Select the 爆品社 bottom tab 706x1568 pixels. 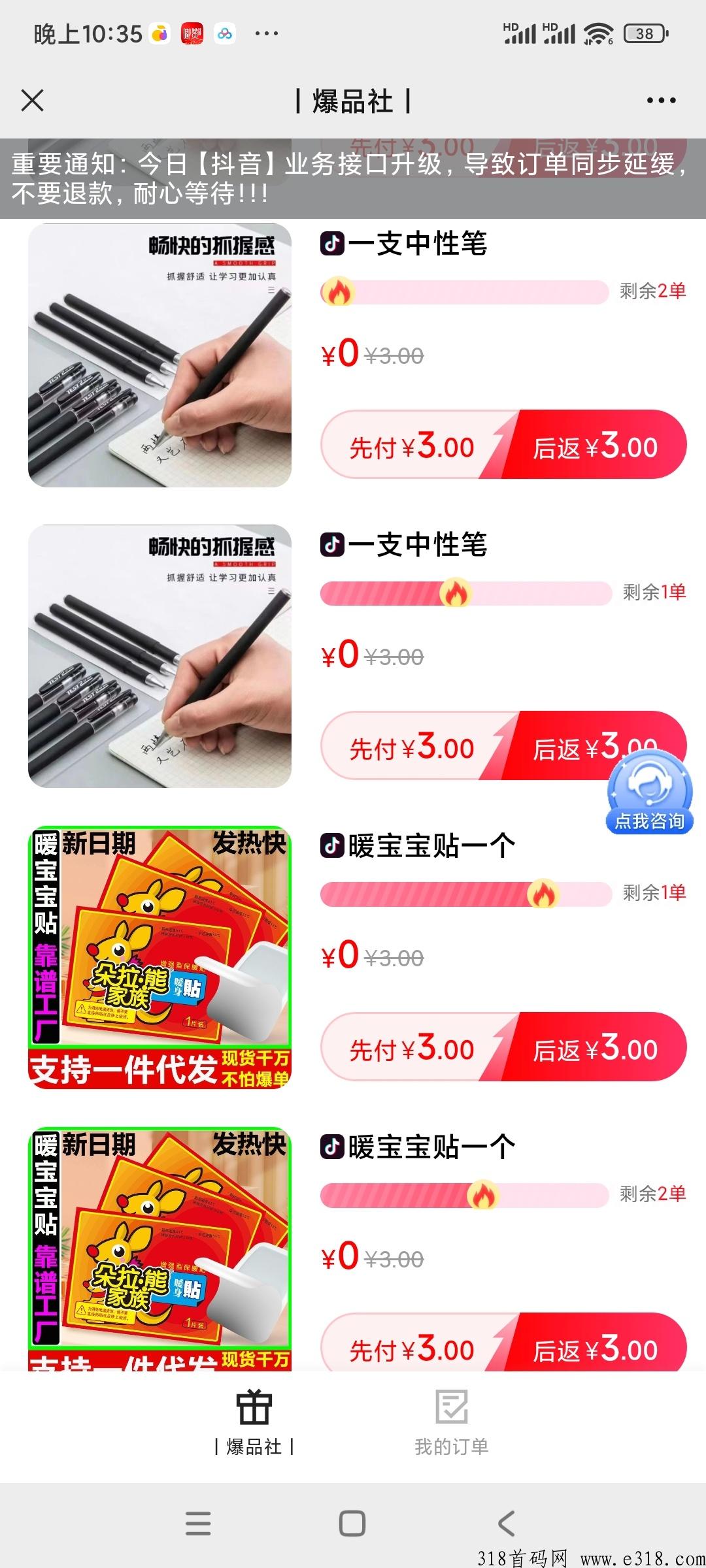[254, 1422]
